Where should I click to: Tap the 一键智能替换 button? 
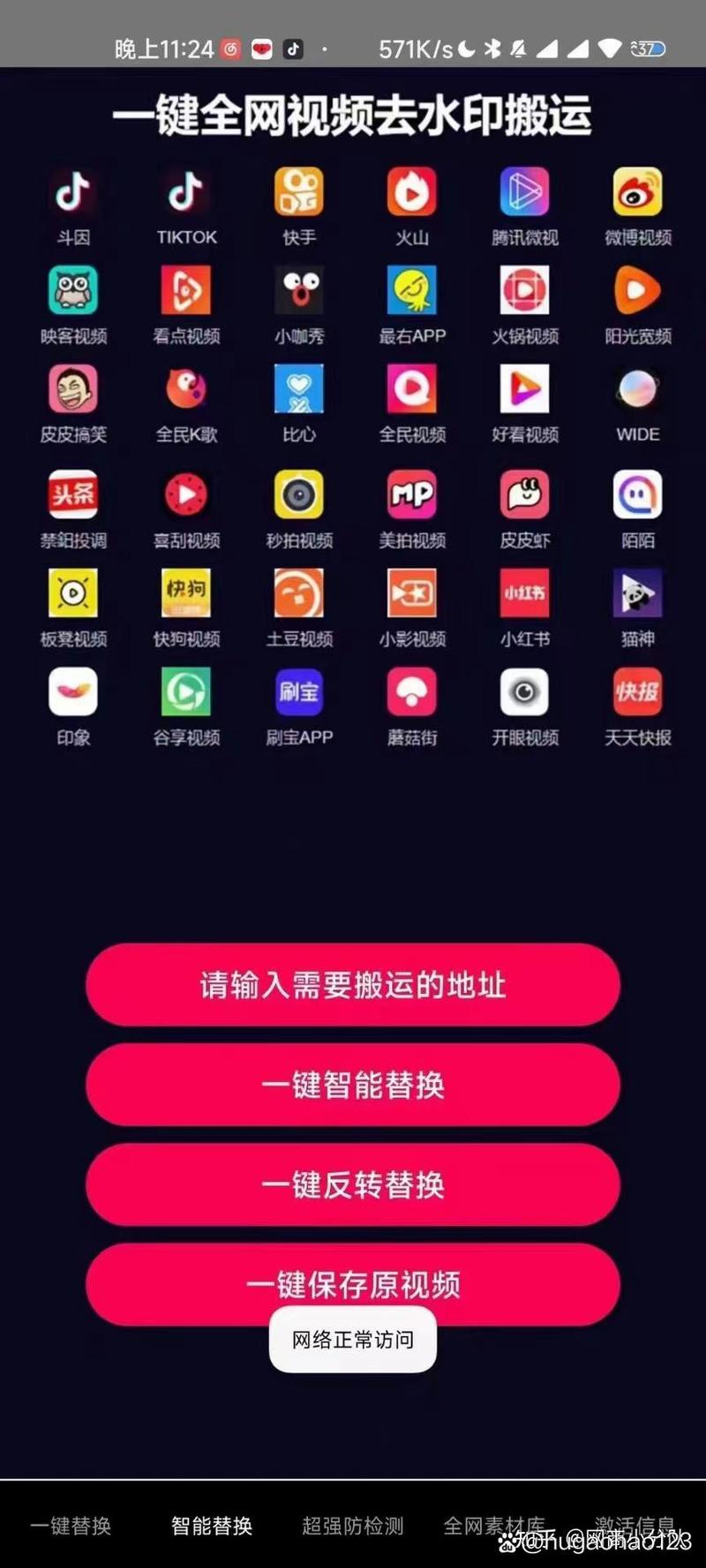pos(353,1085)
